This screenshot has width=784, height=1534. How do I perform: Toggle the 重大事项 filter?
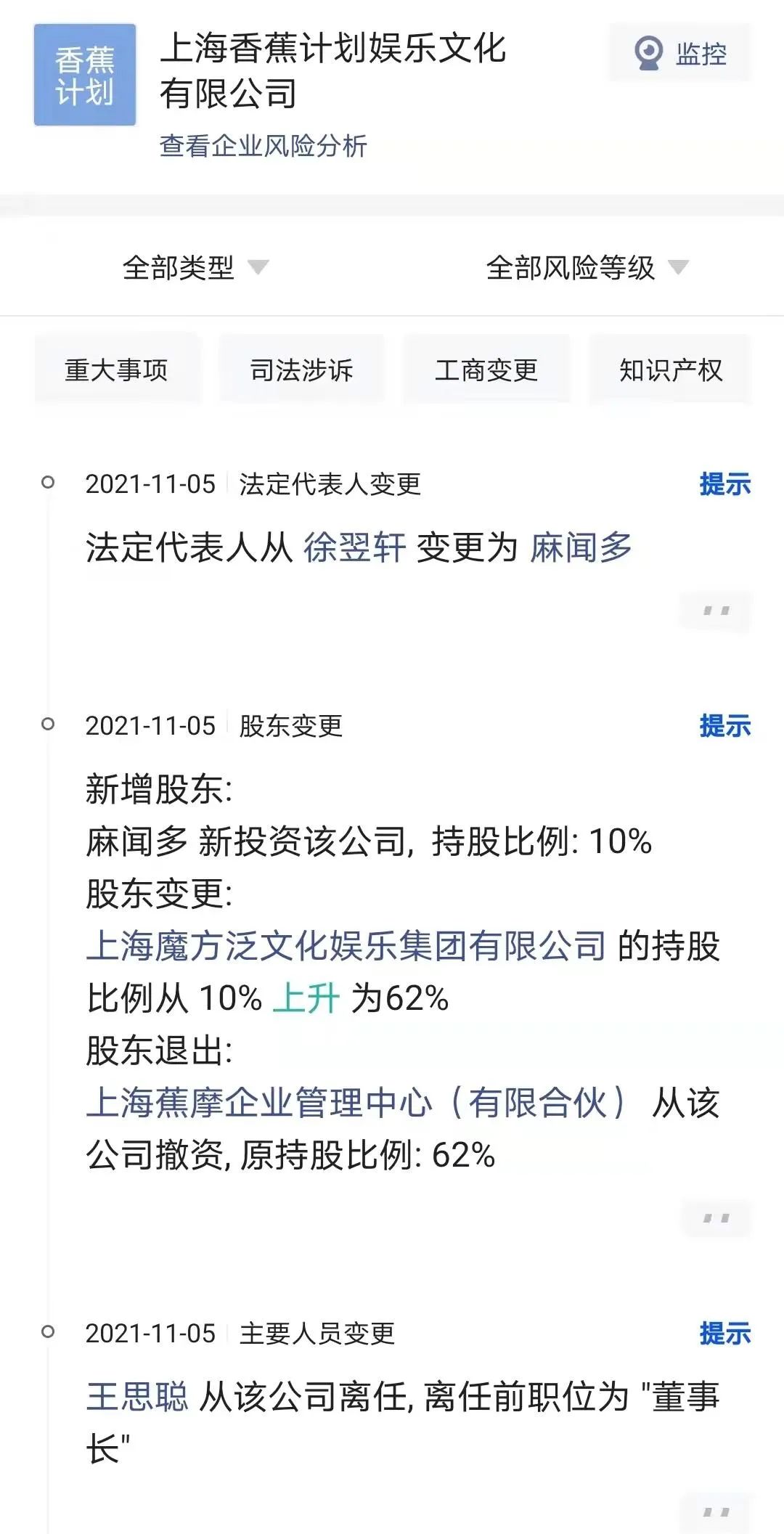point(117,370)
